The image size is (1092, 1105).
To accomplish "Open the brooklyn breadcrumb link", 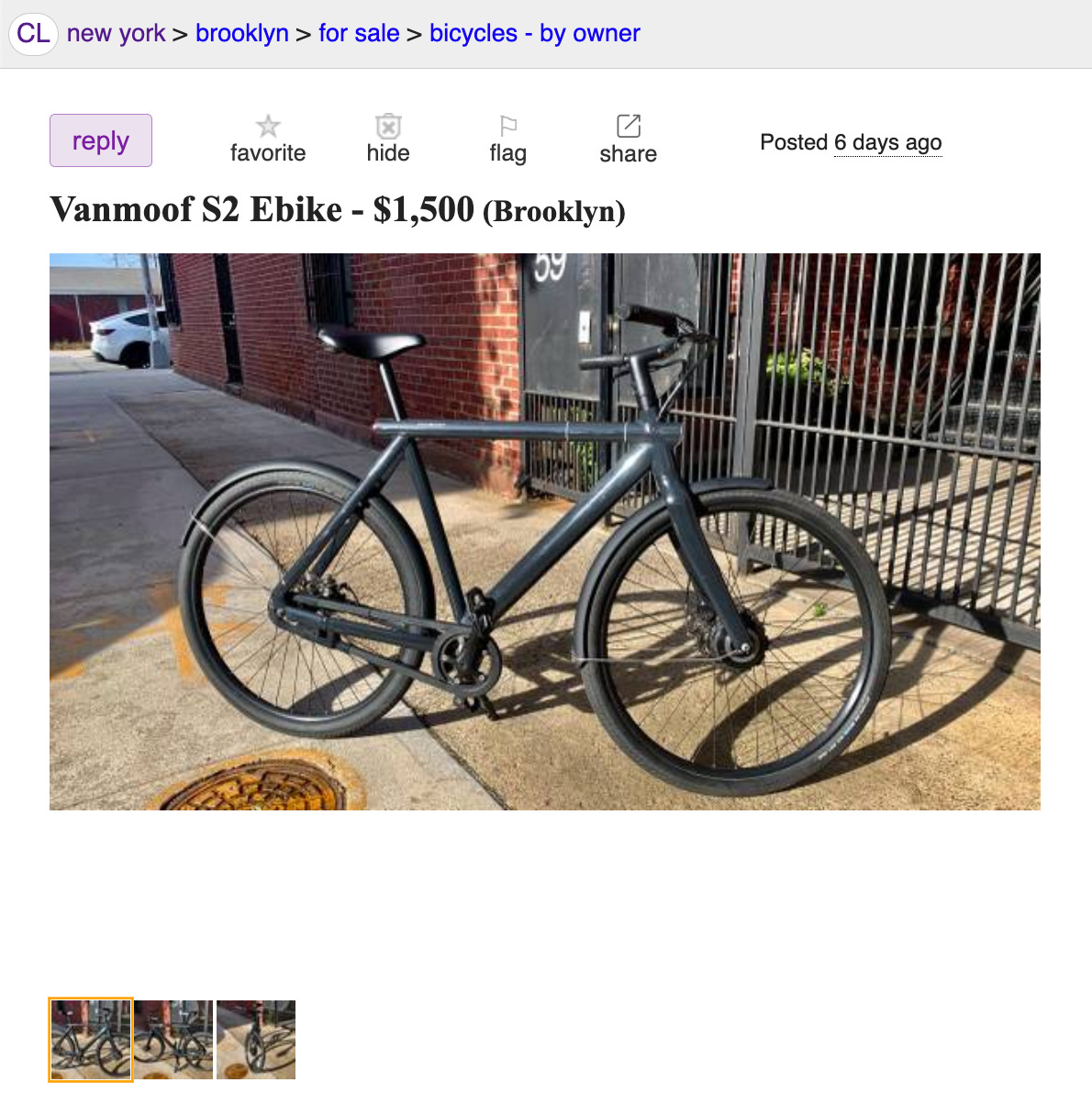I will (x=242, y=34).
